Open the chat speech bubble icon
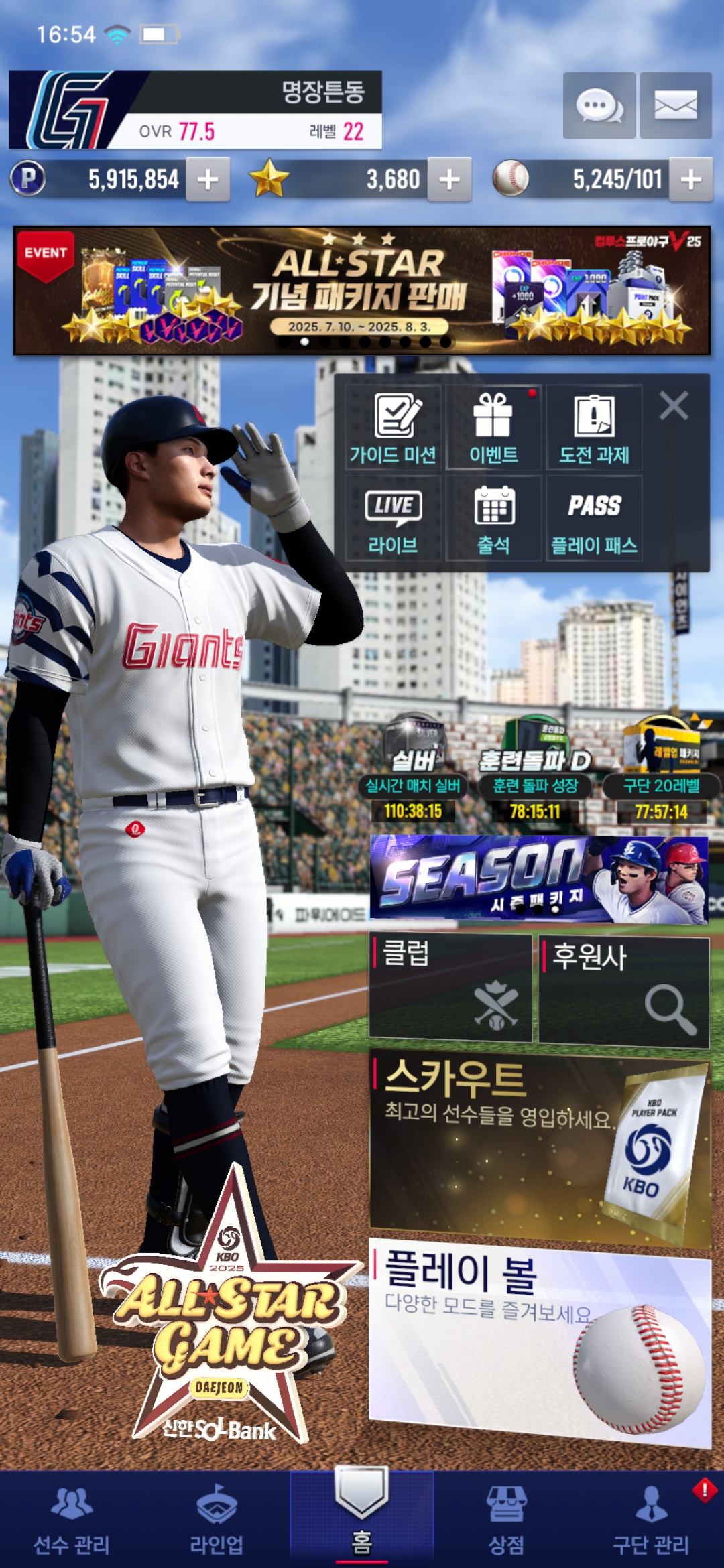Viewport: 724px width, 1568px height. [x=599, y=106]
